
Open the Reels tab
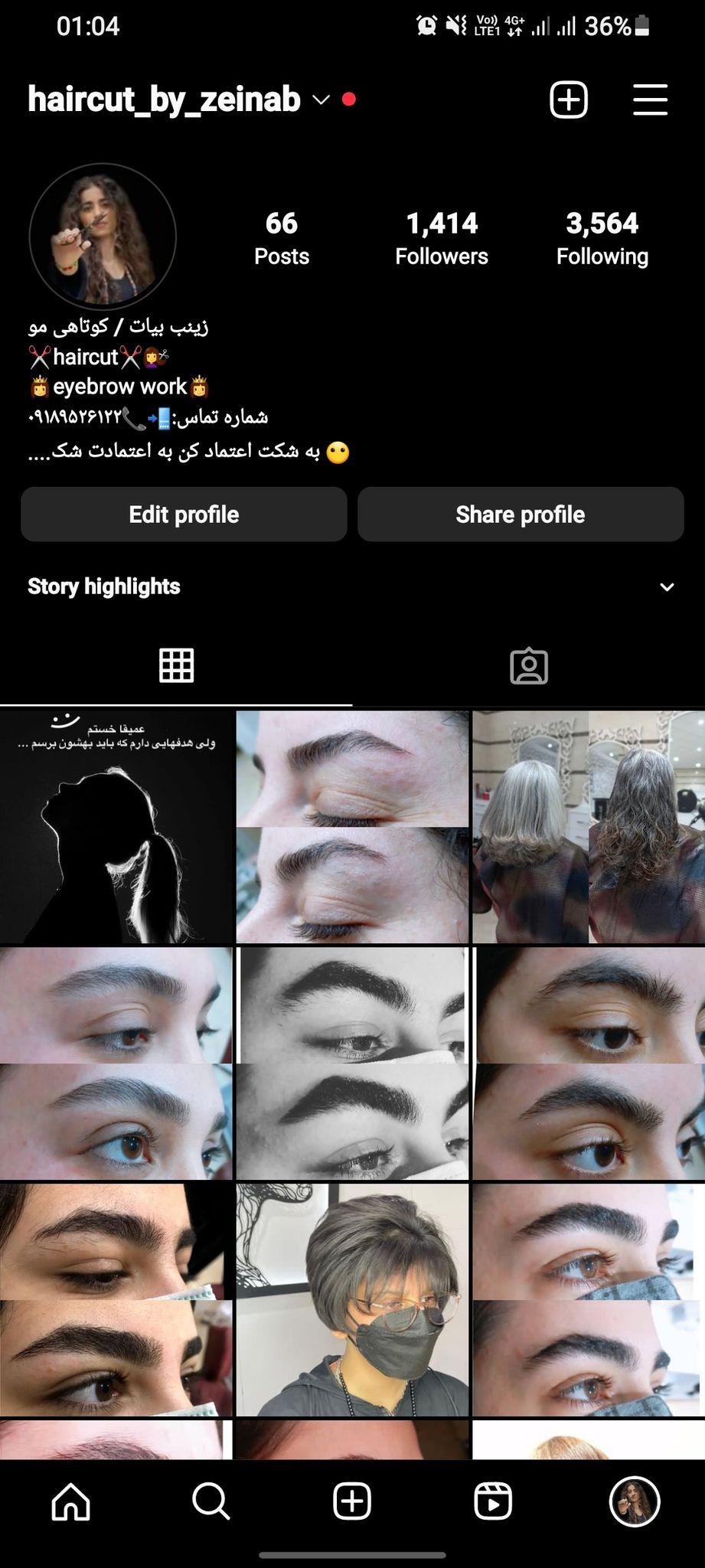pos(493,1501)
